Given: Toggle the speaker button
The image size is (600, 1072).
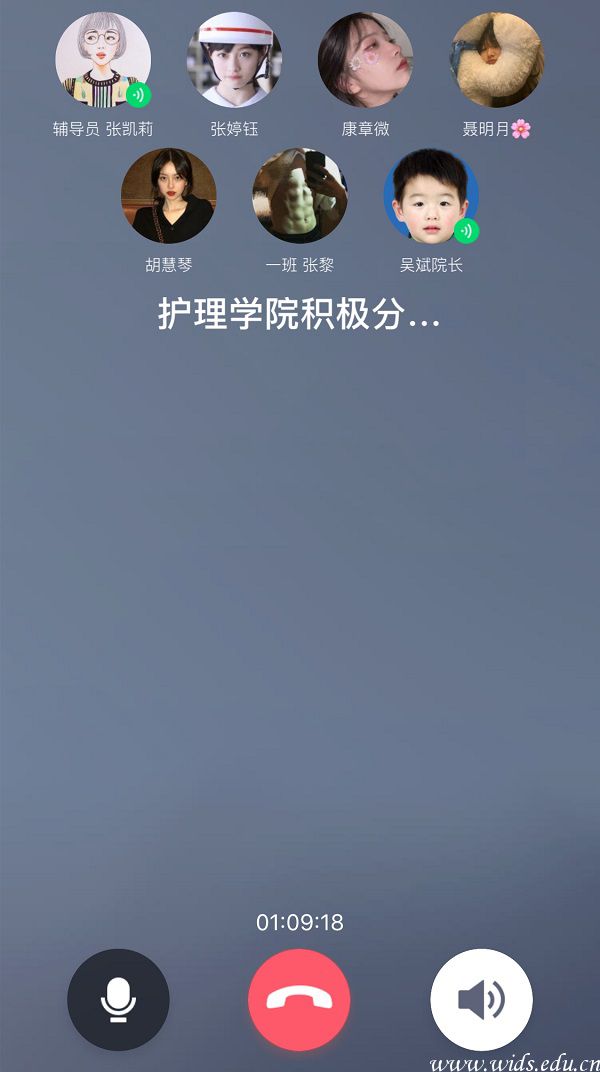Looking at the screenshot, I should point(481,999).
